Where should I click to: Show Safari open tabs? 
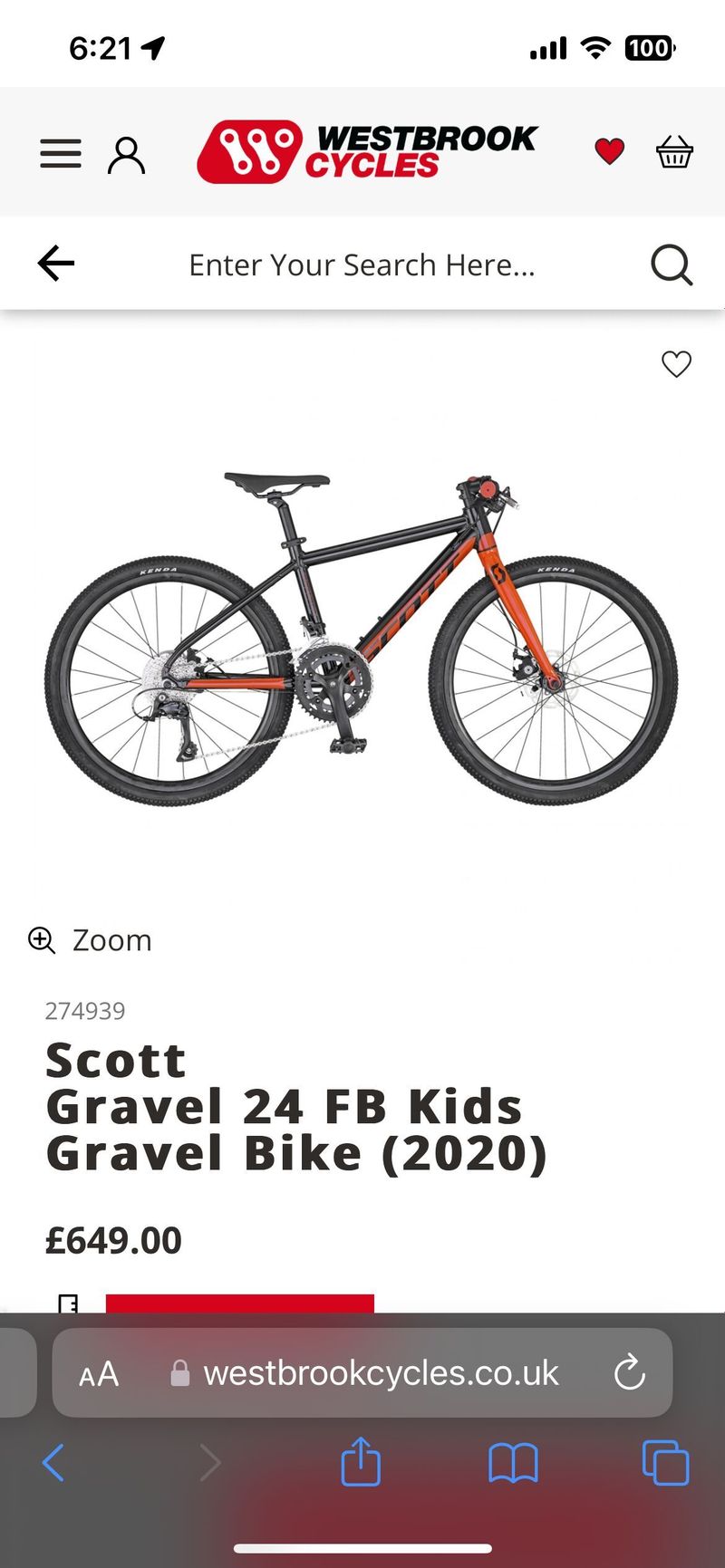665,1462
